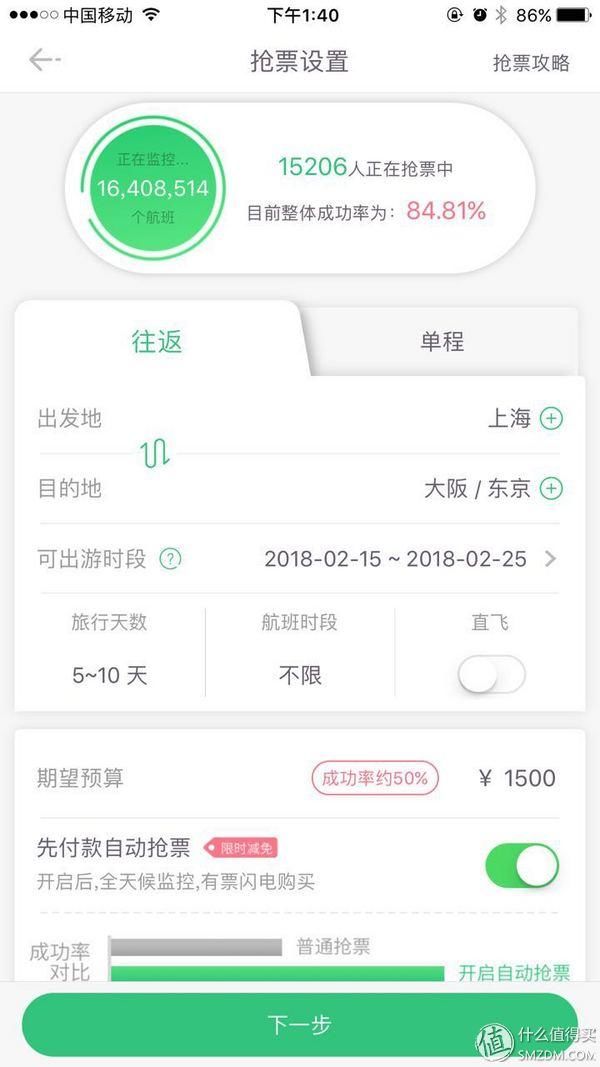The image size is (600, 1067).
Task: Set 旅行天数 (5~10 天)
Action: [x=110, y=650]
